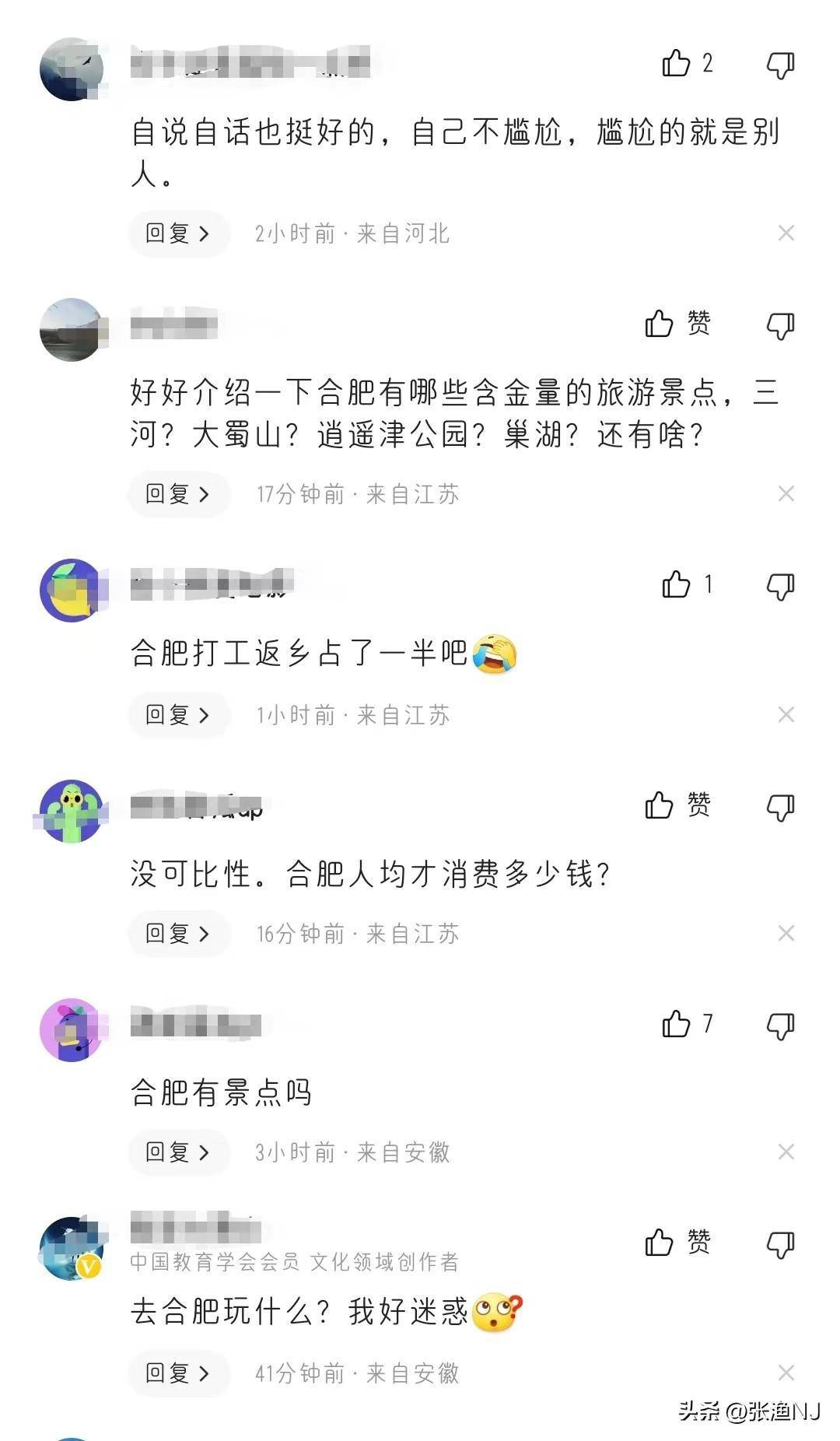Image resolution: width=840 pixels, height=1441 pixels.
Task: Reply to the comment posted 16分钟前 from 江苏
Action: tap(178, 934)
